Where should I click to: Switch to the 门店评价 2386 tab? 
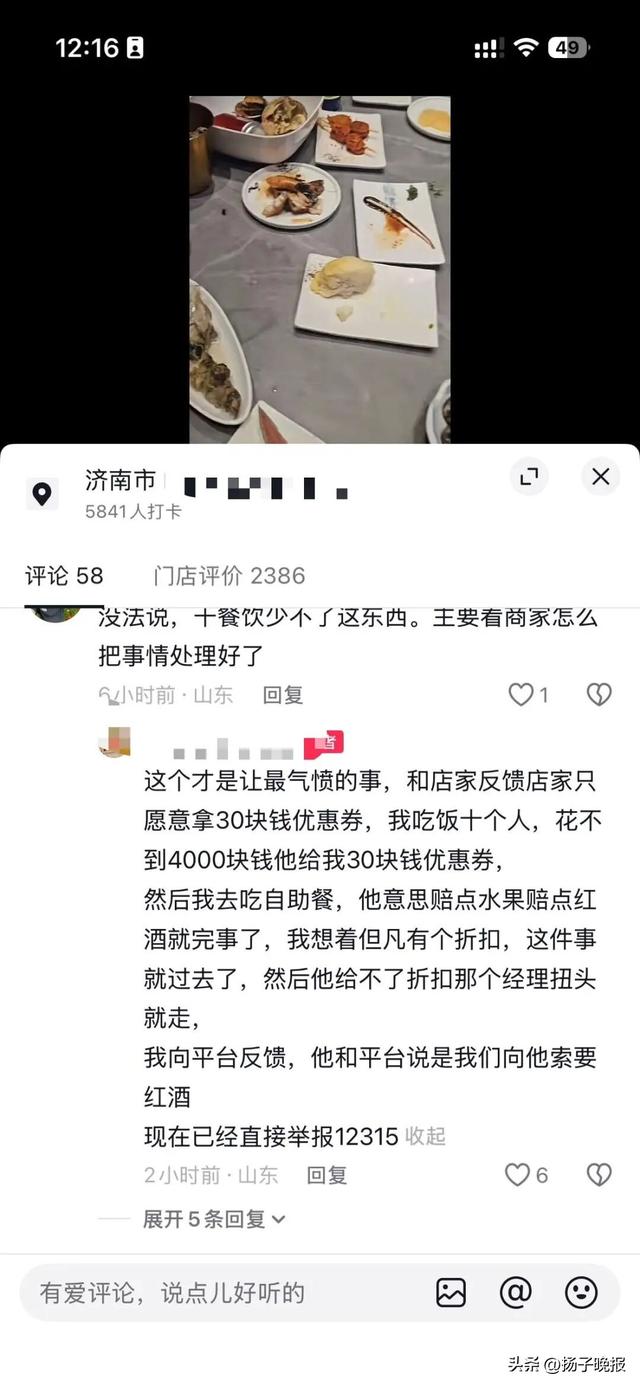tap(229, 576)
